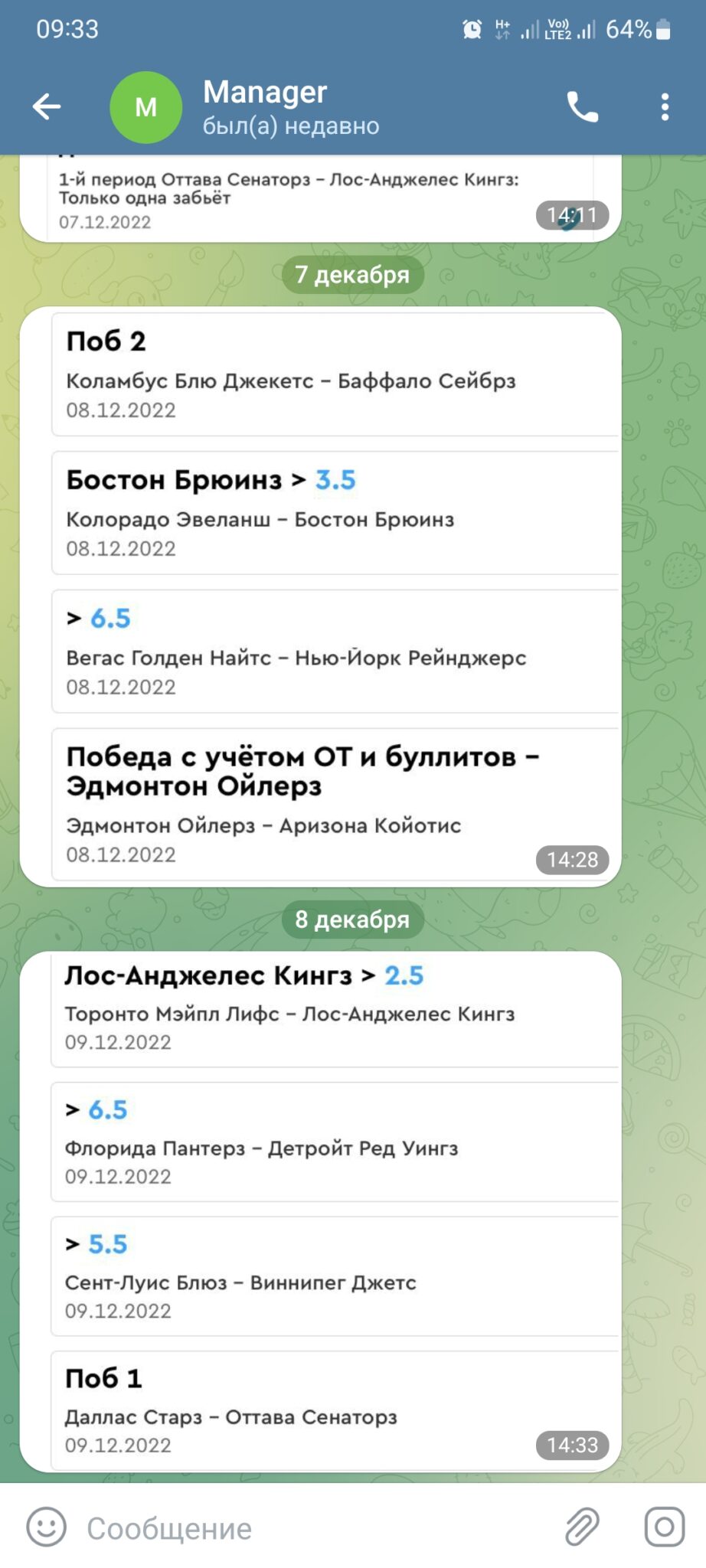Open the three-dot overflow menu

(x=665, y=107)
